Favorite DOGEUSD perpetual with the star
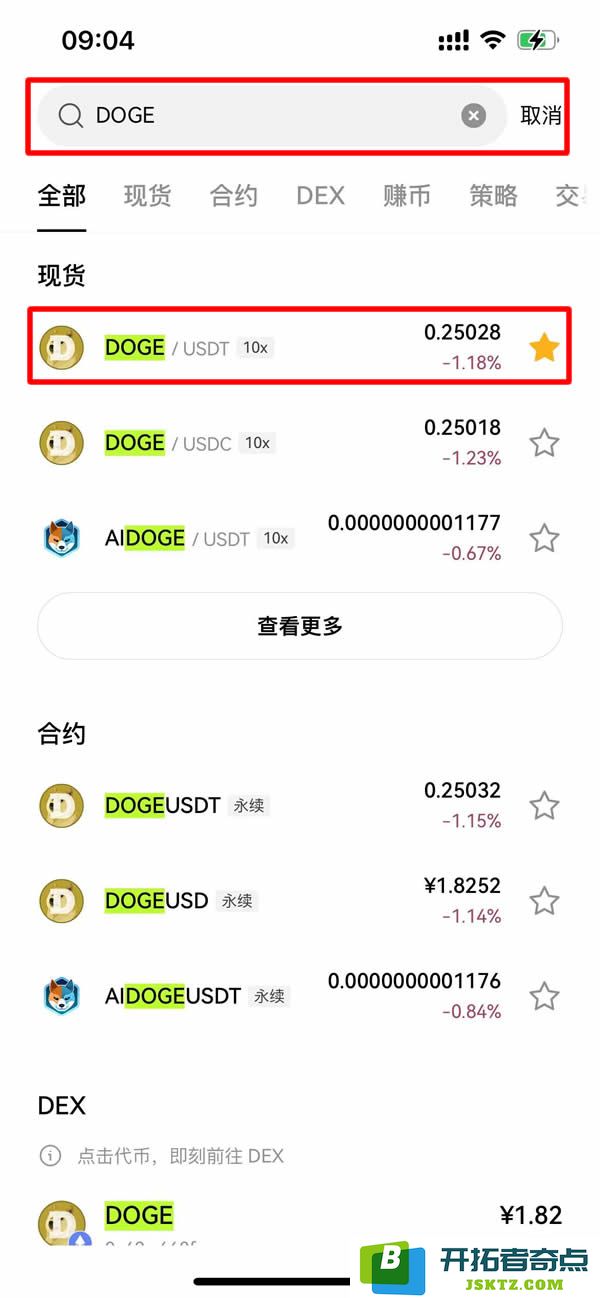This screenshot has width=600, height=1298. click(x=543, y=900)
